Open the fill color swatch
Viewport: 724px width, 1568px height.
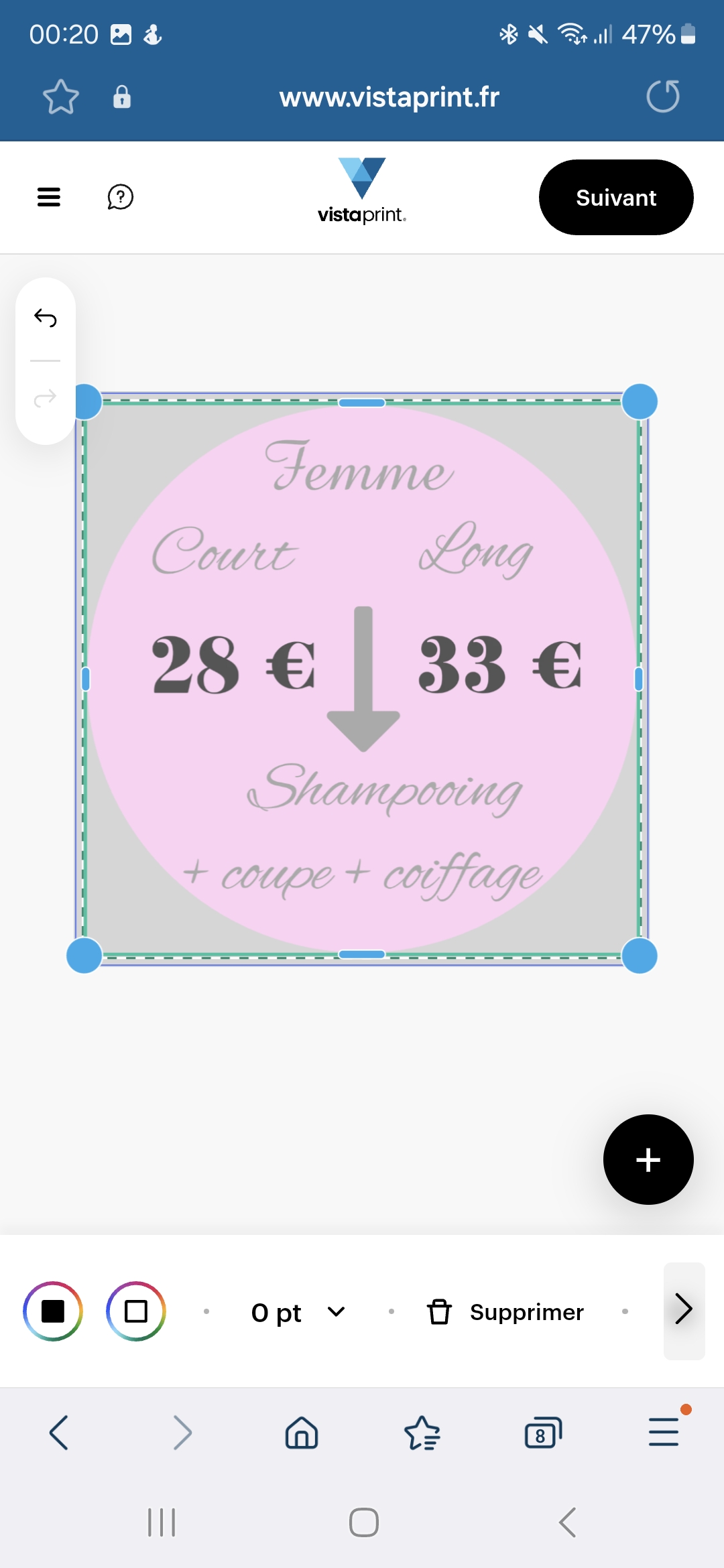[x=53, y=1311]
